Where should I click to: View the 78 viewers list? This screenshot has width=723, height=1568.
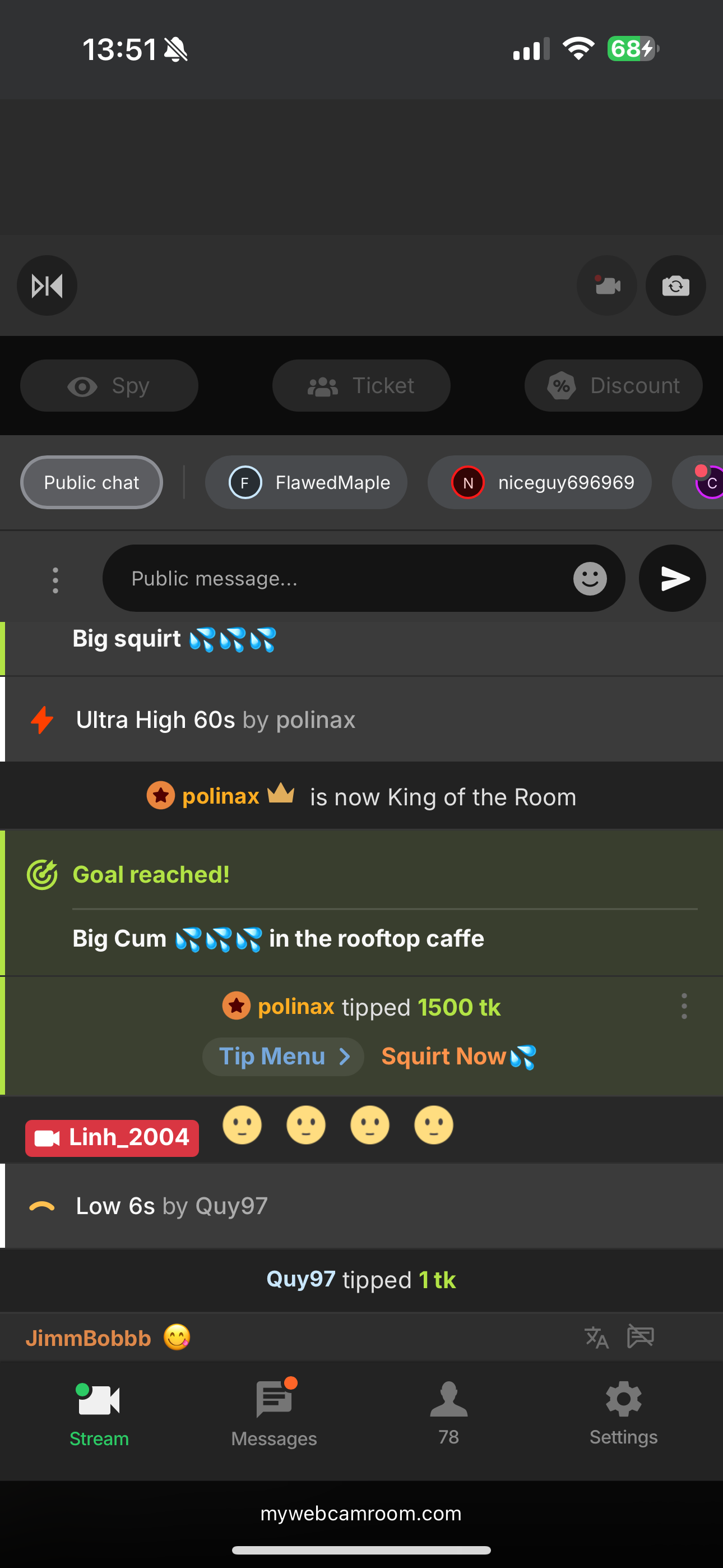click(448, 1413)
